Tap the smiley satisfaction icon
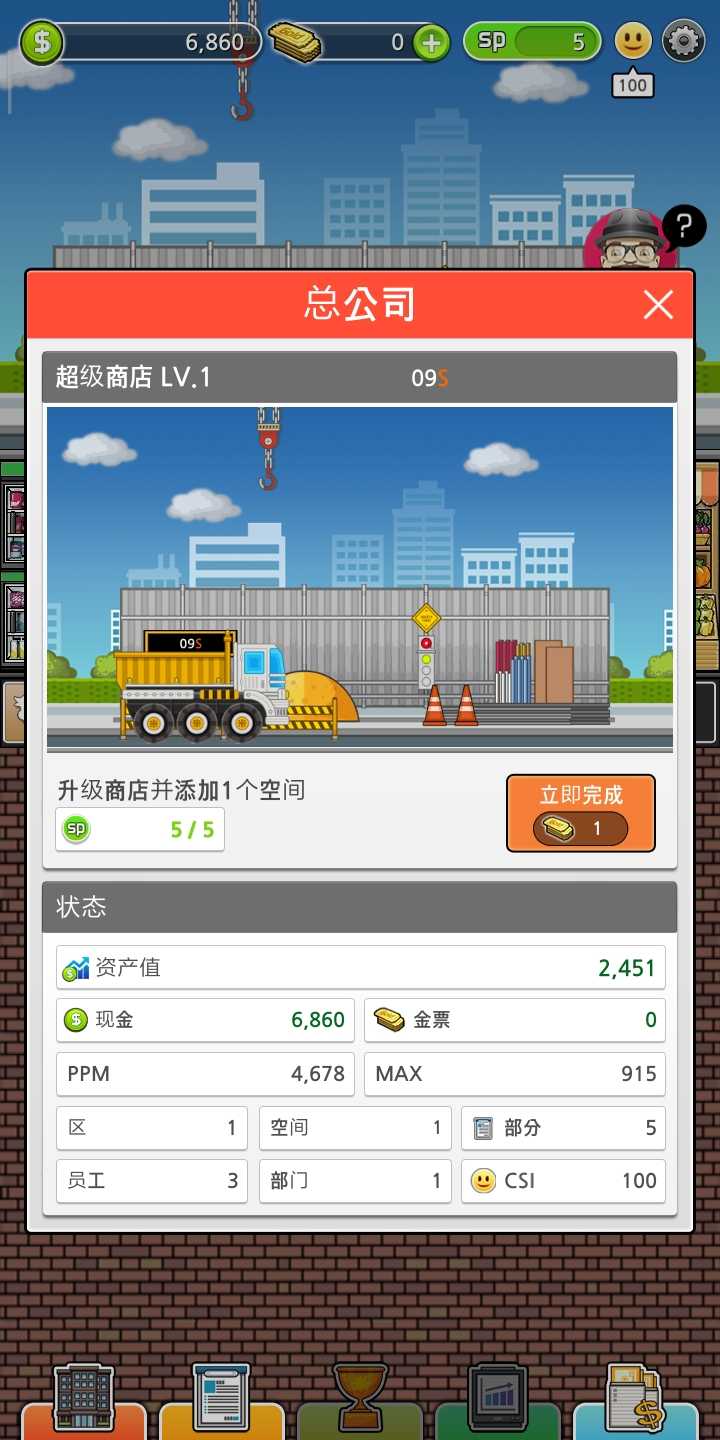Image resolution: width=720 pixels, height=1440 pixels. [632, 41]
